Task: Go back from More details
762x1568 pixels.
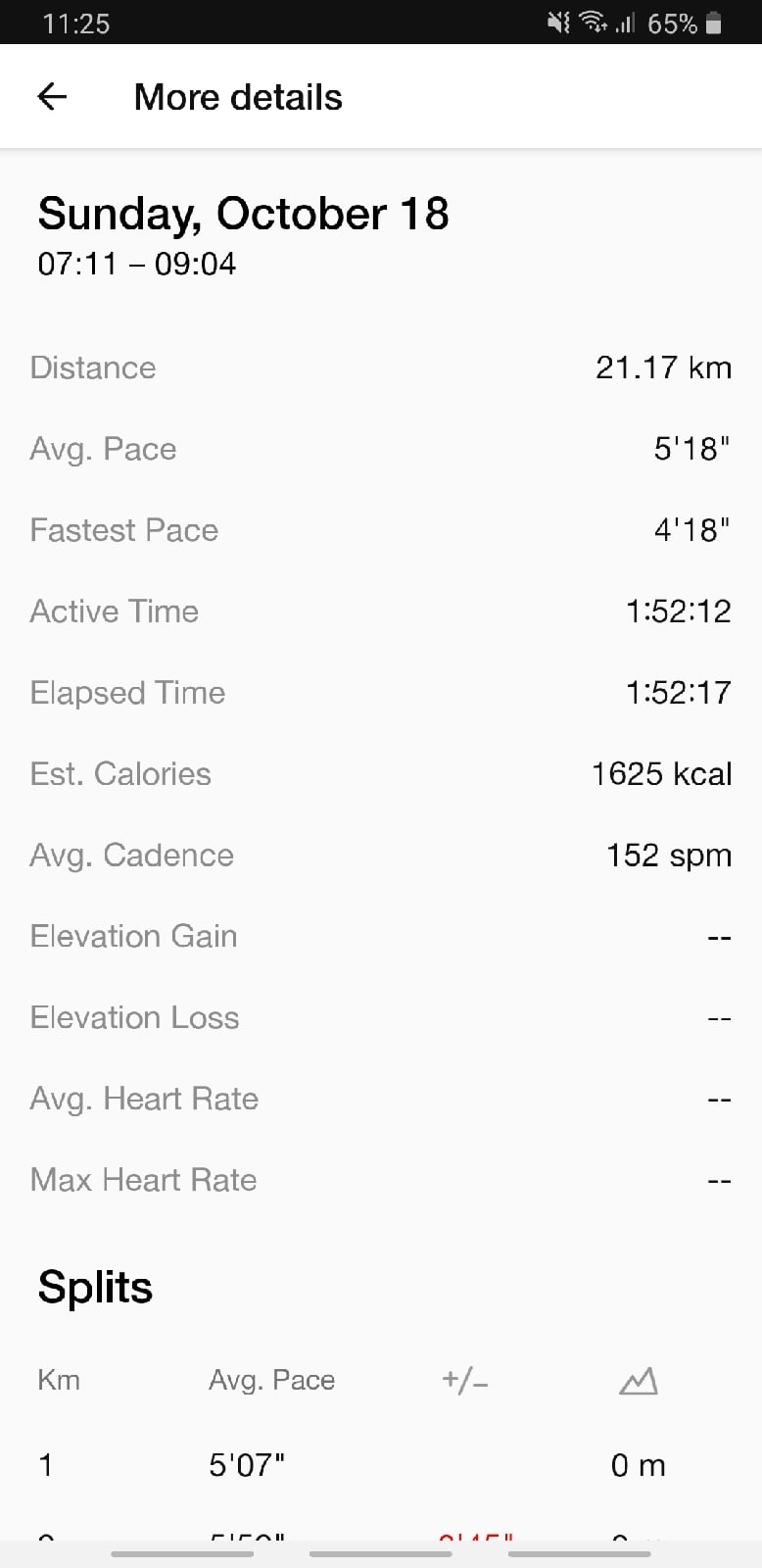Action: pos(52,96)
